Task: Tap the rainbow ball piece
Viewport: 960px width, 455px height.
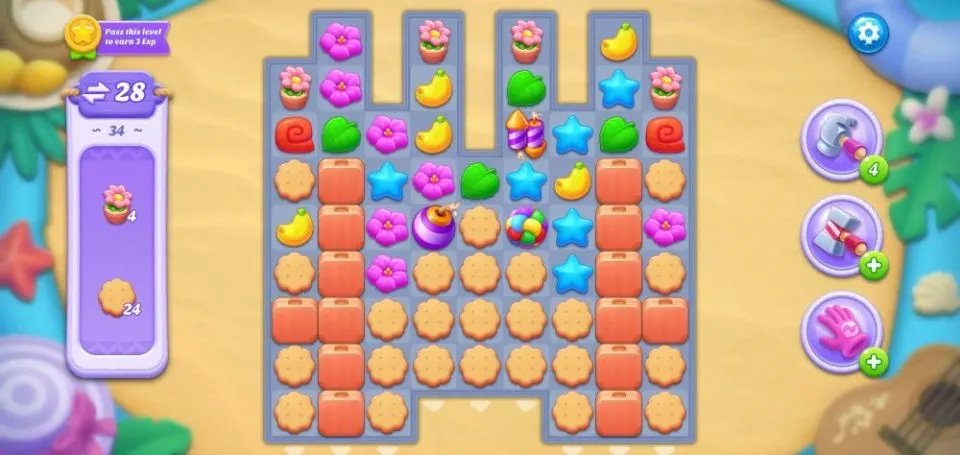Action: tap(526, 227)
